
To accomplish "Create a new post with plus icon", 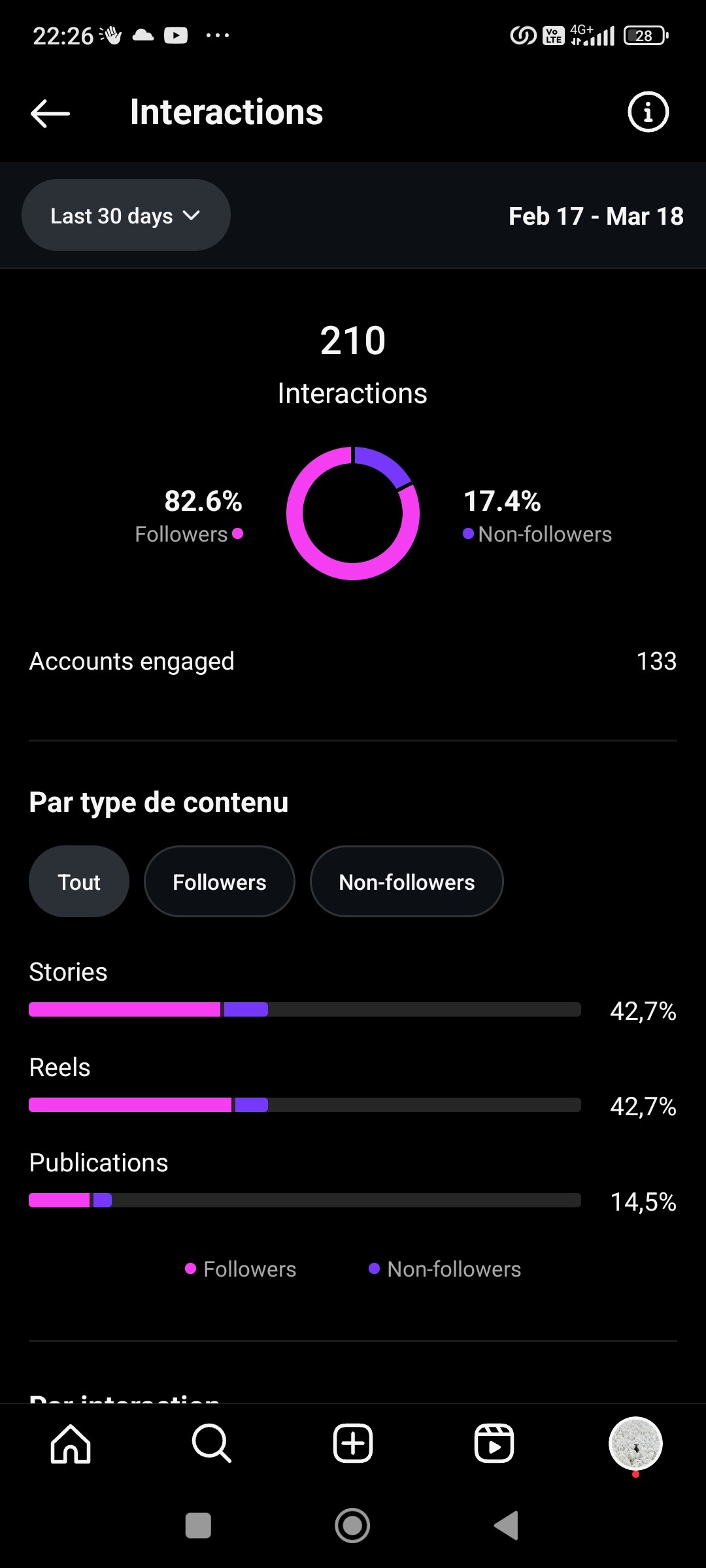I will (x=353, y=1444).
